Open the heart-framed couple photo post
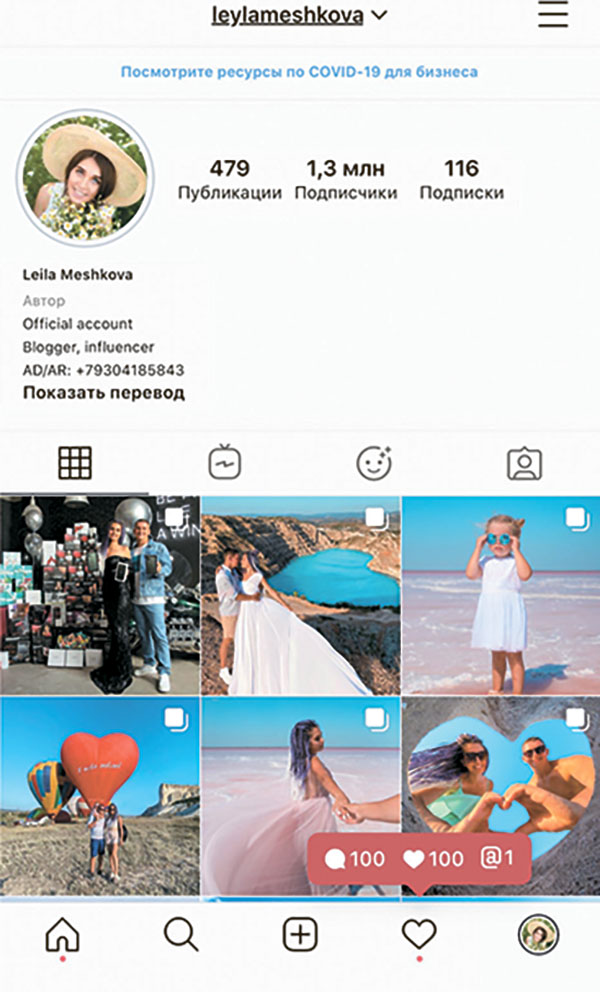Image resolution: width=600 pixels, height=992 pixels. 500,770
